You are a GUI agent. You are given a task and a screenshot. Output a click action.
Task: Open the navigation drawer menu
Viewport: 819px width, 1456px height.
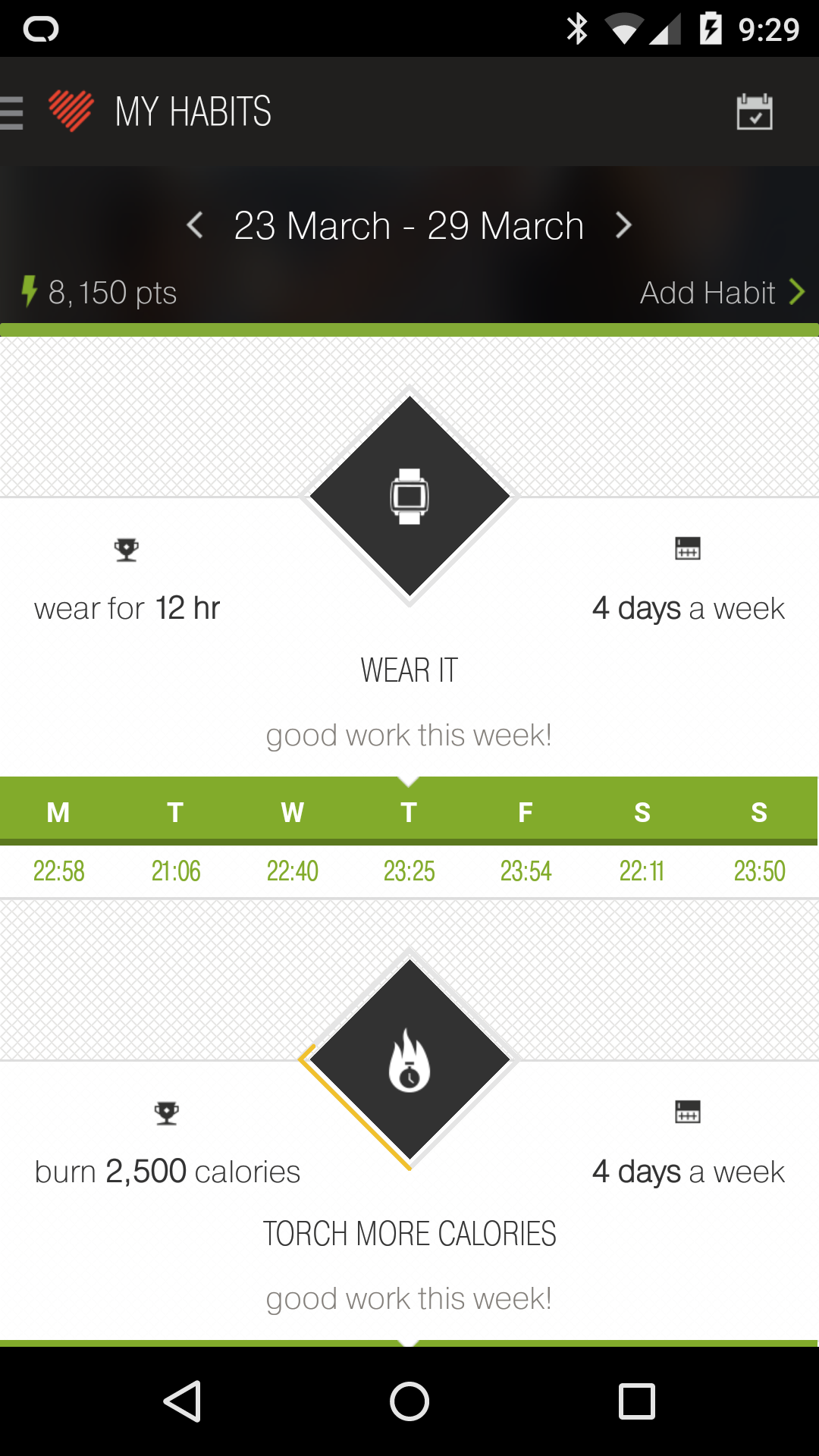click(14, 112)
